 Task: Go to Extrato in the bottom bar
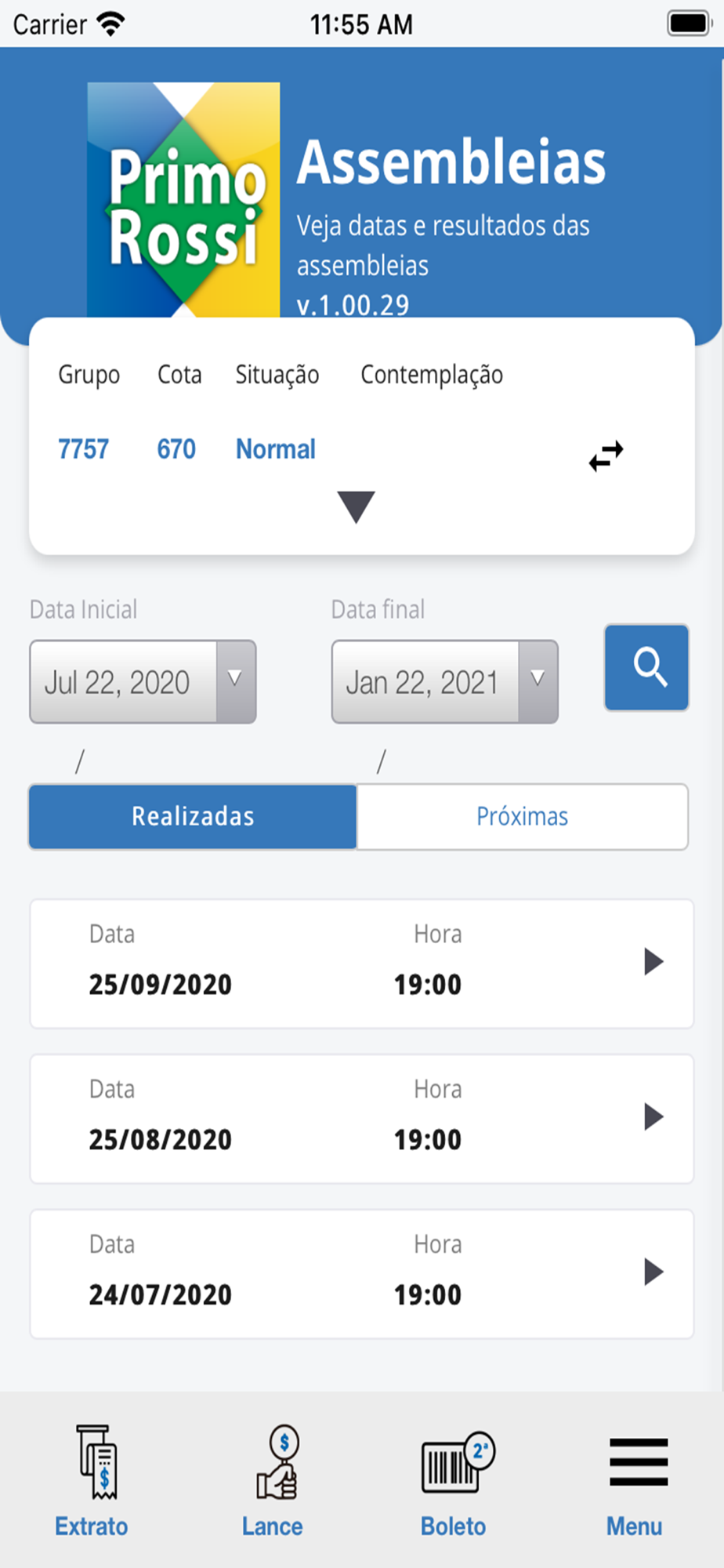point(92,1481)
